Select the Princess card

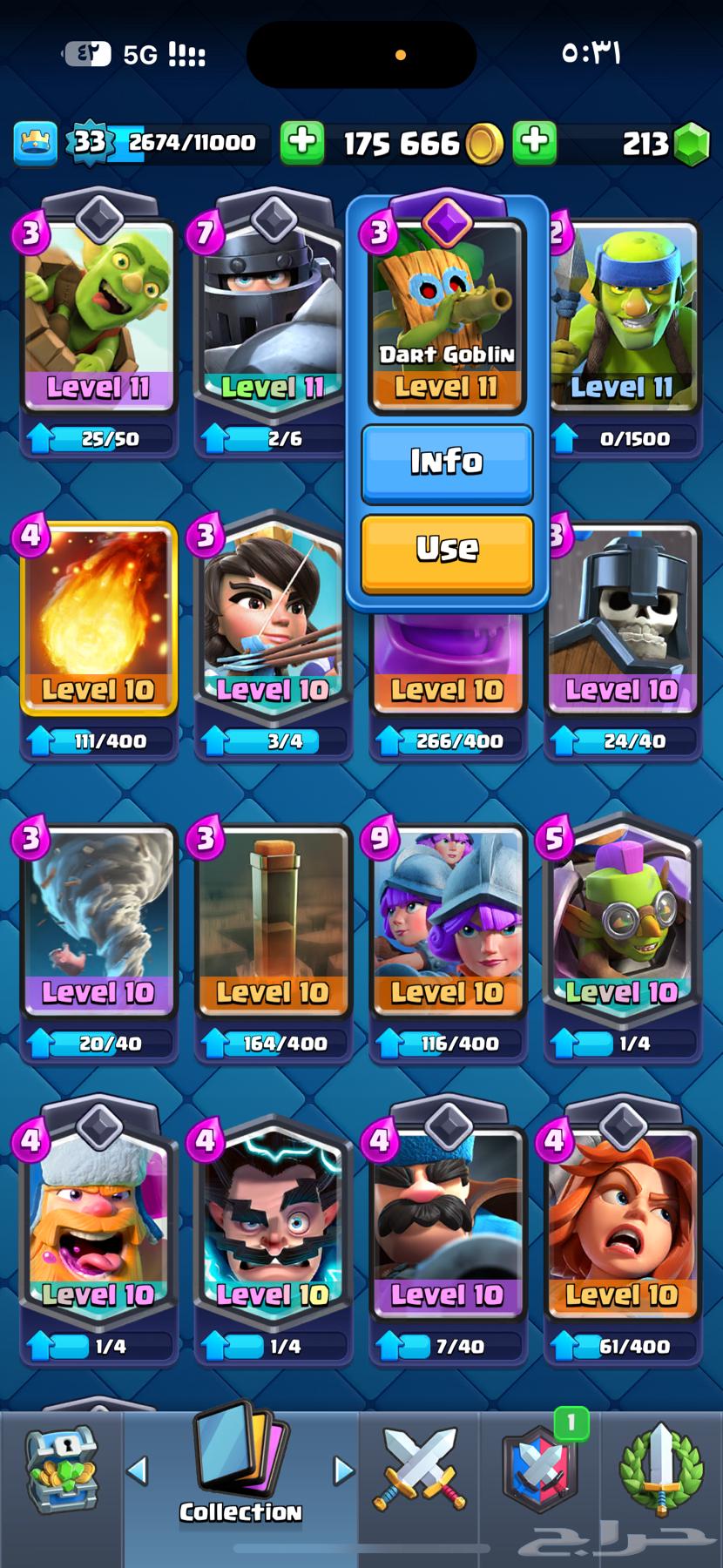point(273,620)
